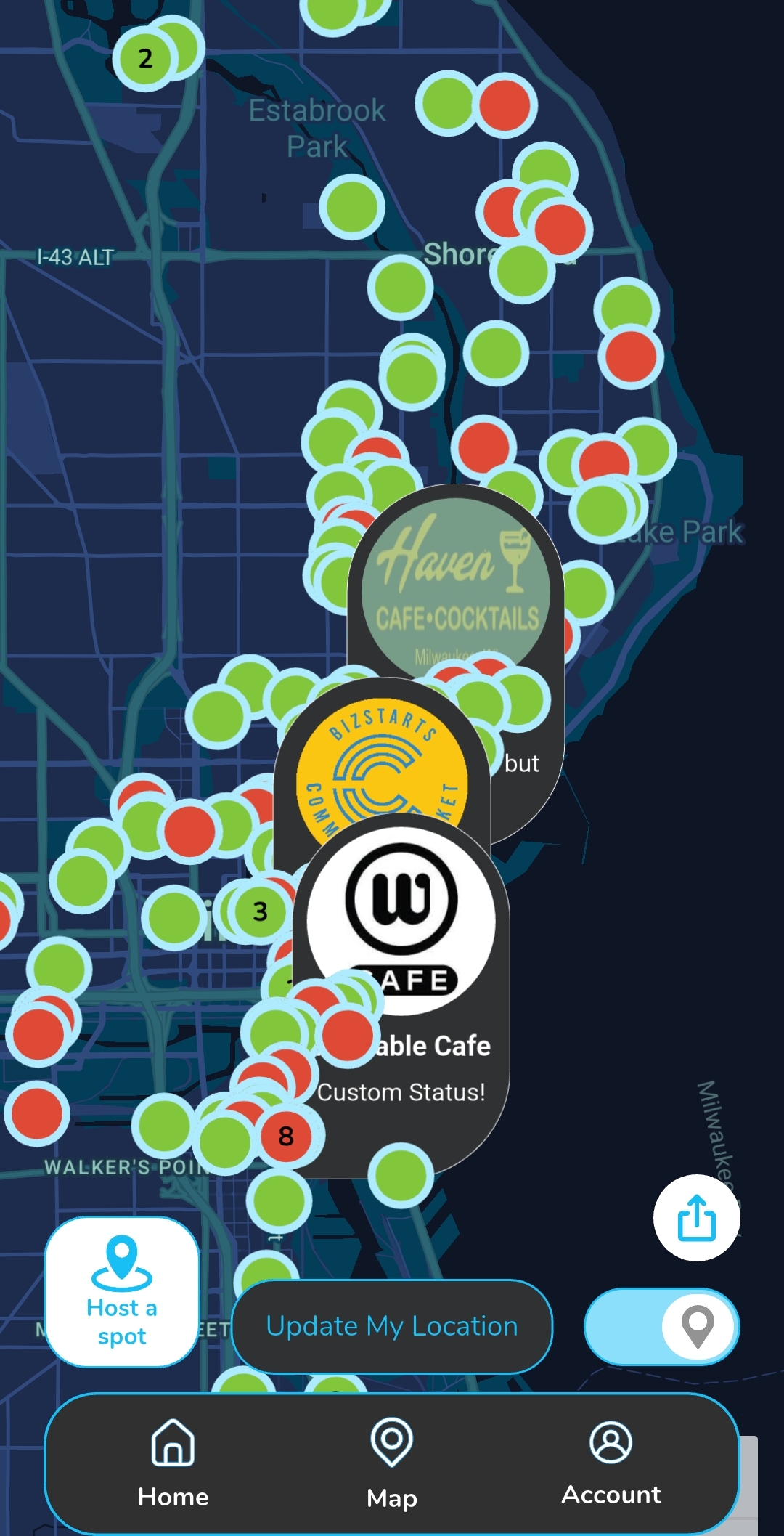This screenshot has width=784, height=1536.
Task: Open the share icon button
Action: coord(696,1217)
